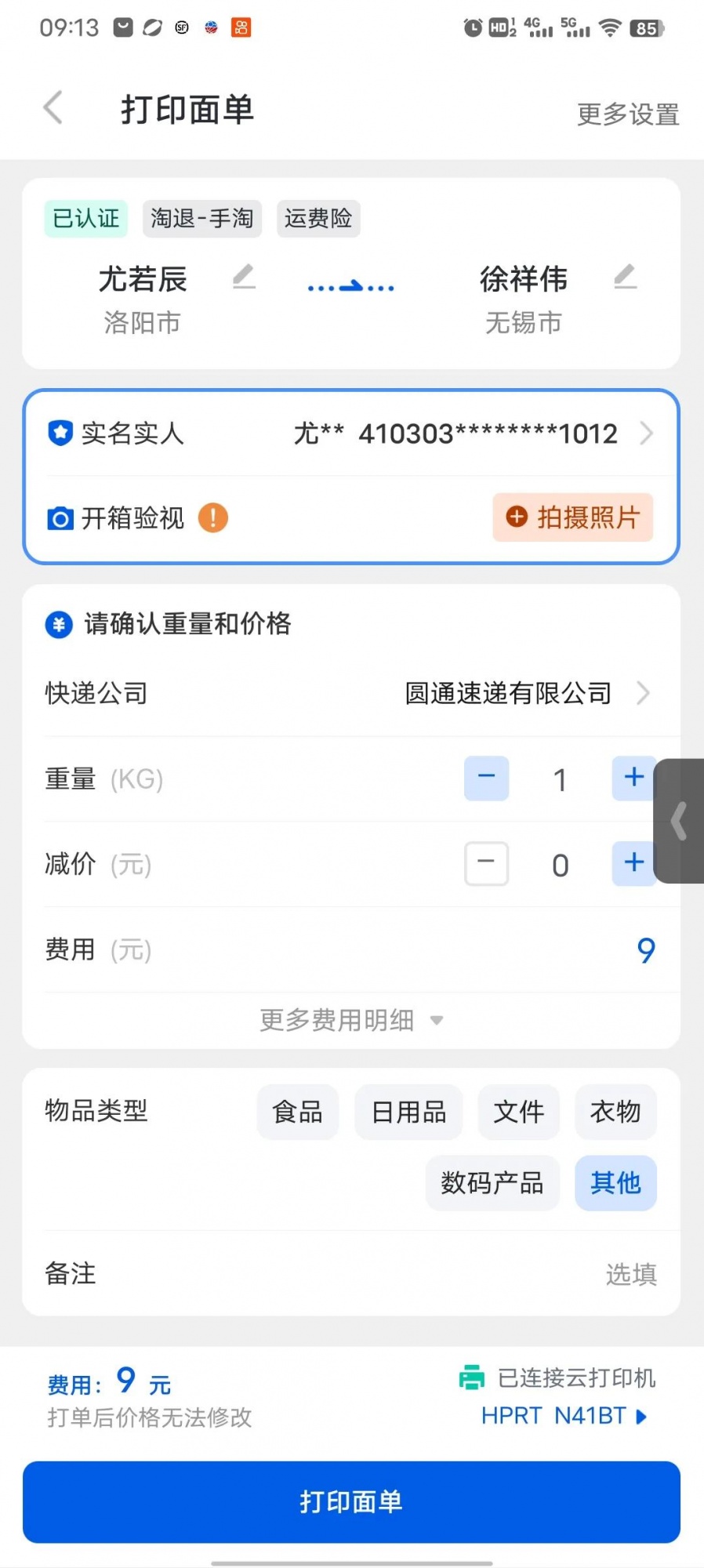704x1568 pixels.
Task: Edit recipient 徐祥伟 details
Action: 625,277
